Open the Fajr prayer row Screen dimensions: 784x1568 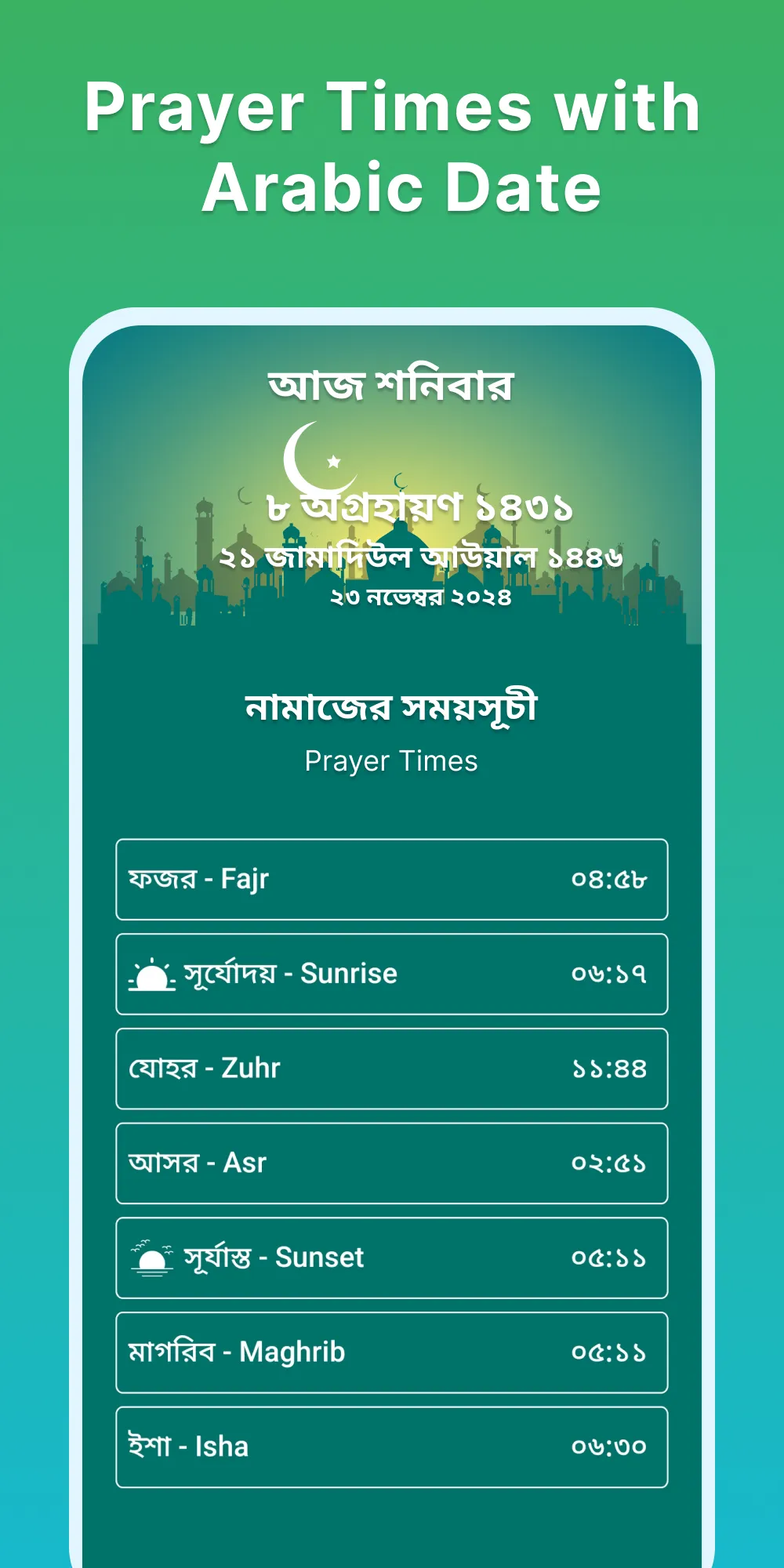pyautogui.click(x=392, y=879)
